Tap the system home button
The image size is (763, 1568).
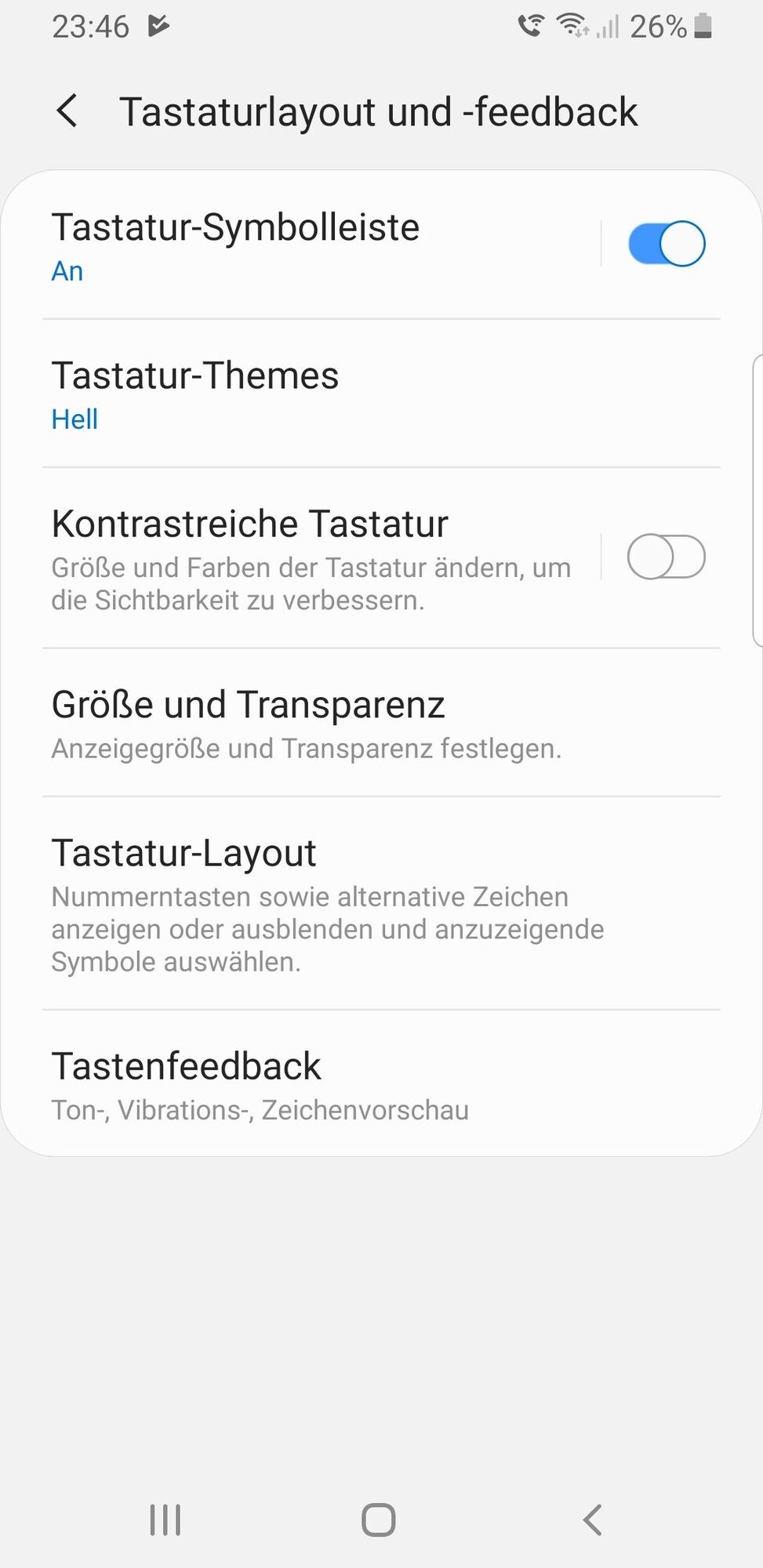(x=379, y=1519)
